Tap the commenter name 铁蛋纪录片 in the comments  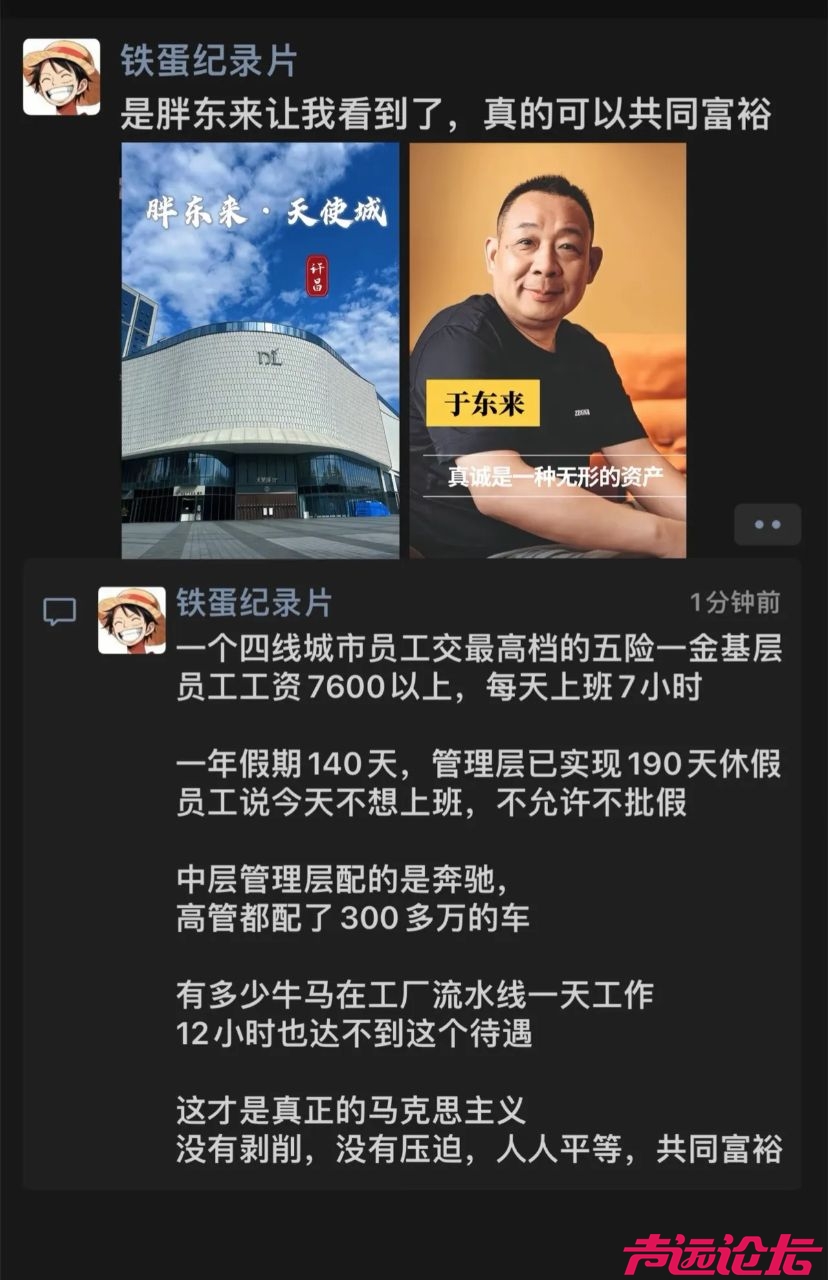click(254, 603)
